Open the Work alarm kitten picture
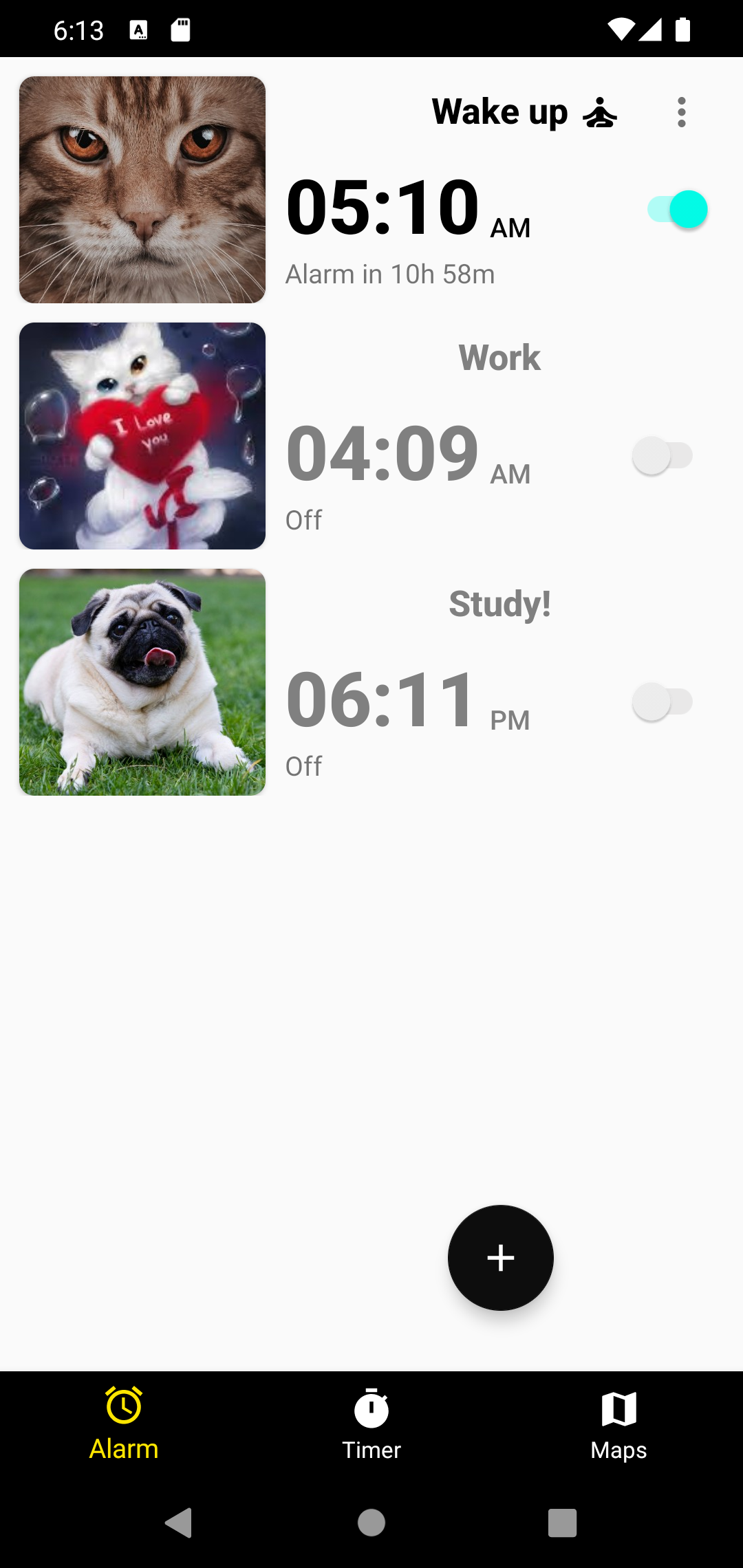 coord(142,436)
